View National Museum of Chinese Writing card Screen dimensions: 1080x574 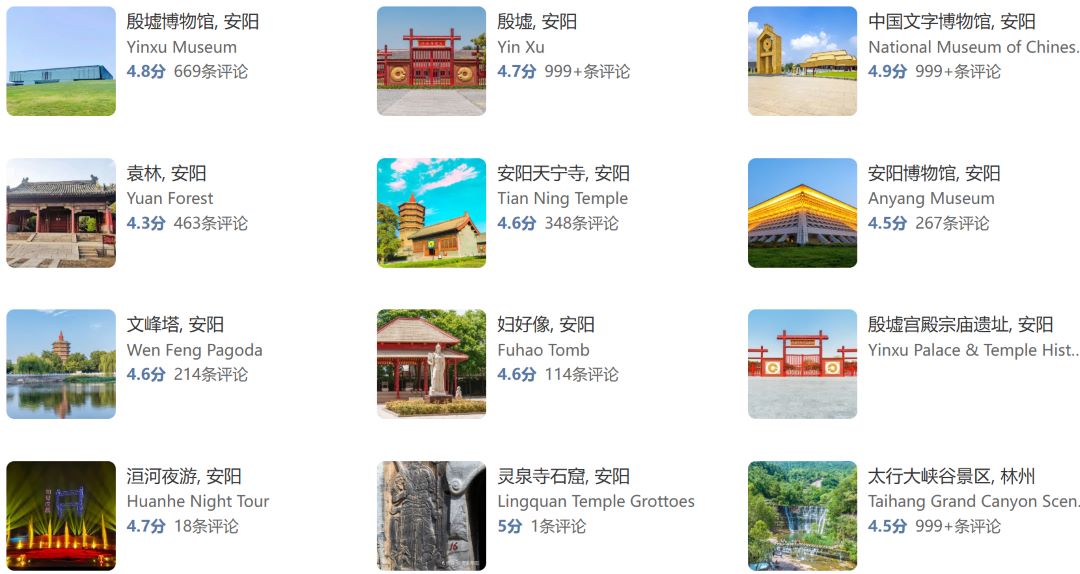[970, 47]
